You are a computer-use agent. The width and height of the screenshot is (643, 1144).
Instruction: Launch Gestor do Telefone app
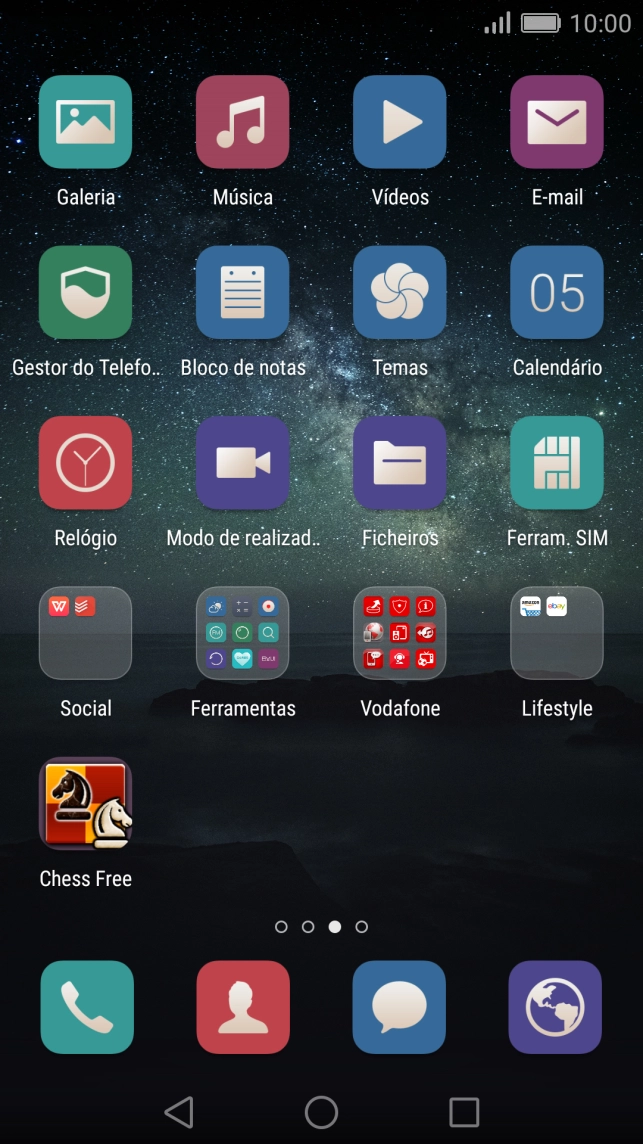85,292
